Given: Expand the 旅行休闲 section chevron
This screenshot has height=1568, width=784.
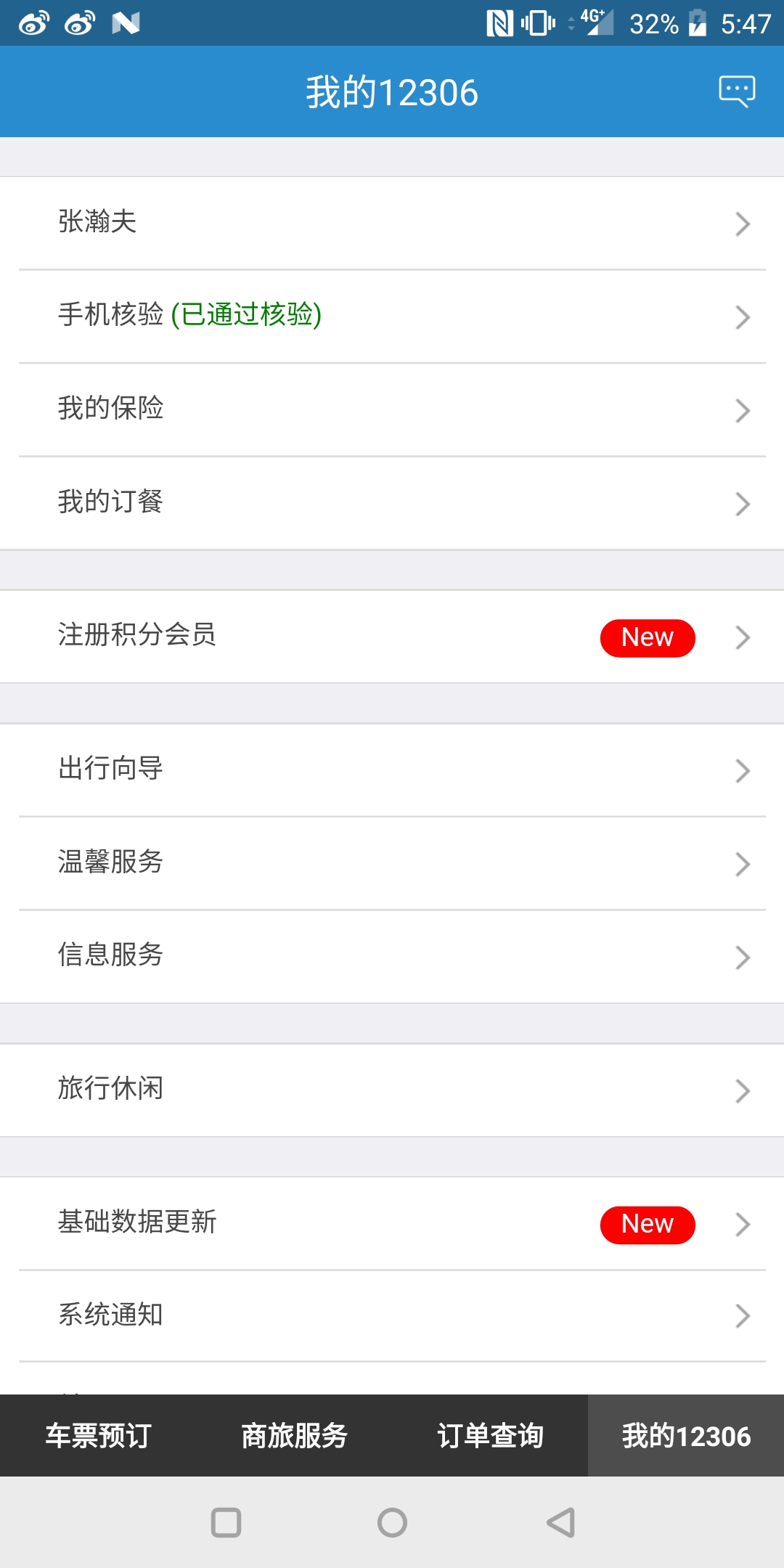Looking at the screenshot, I should point(741,1090).
